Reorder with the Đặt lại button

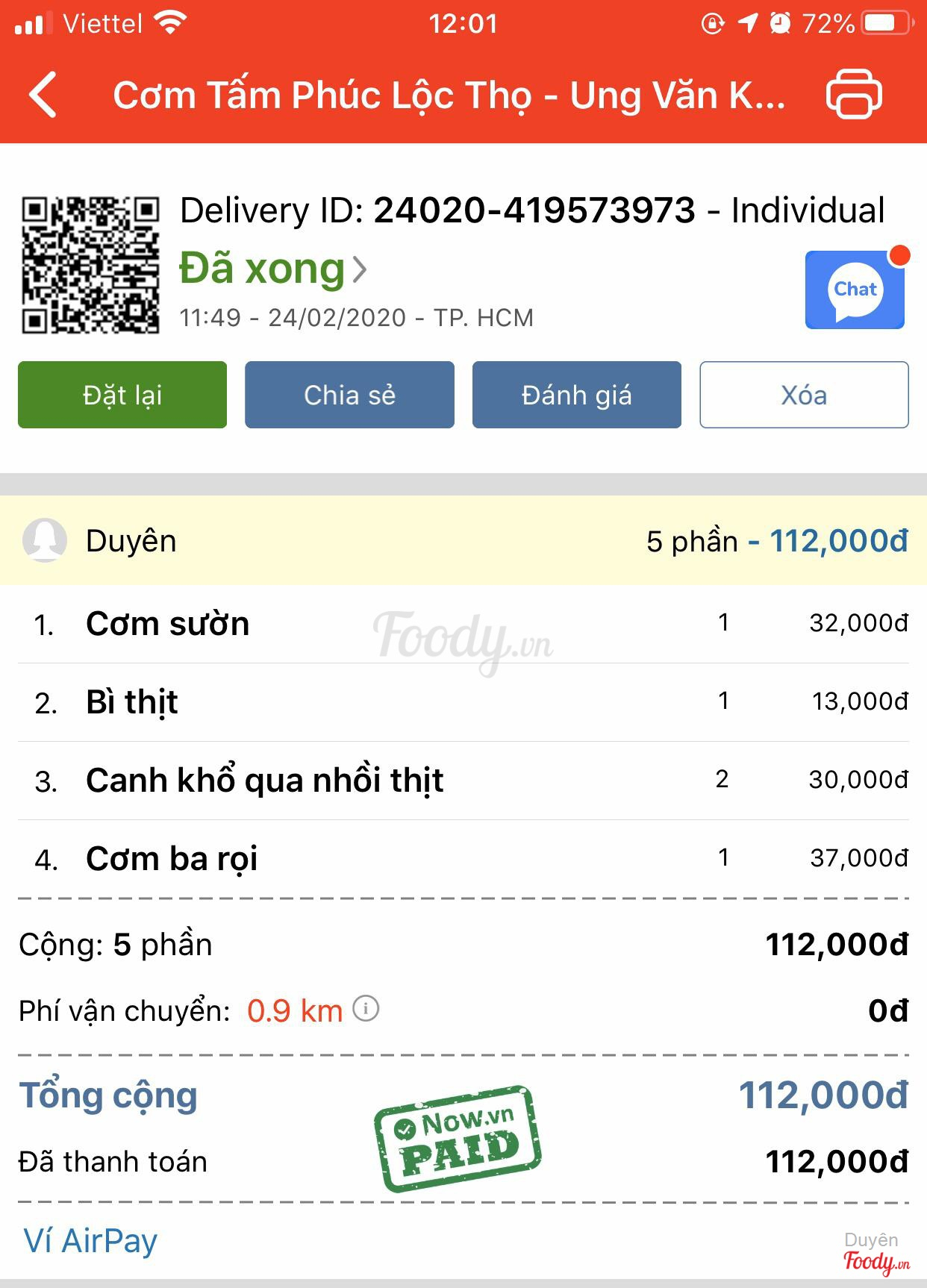pyautogui.click(x=122, y=395)
